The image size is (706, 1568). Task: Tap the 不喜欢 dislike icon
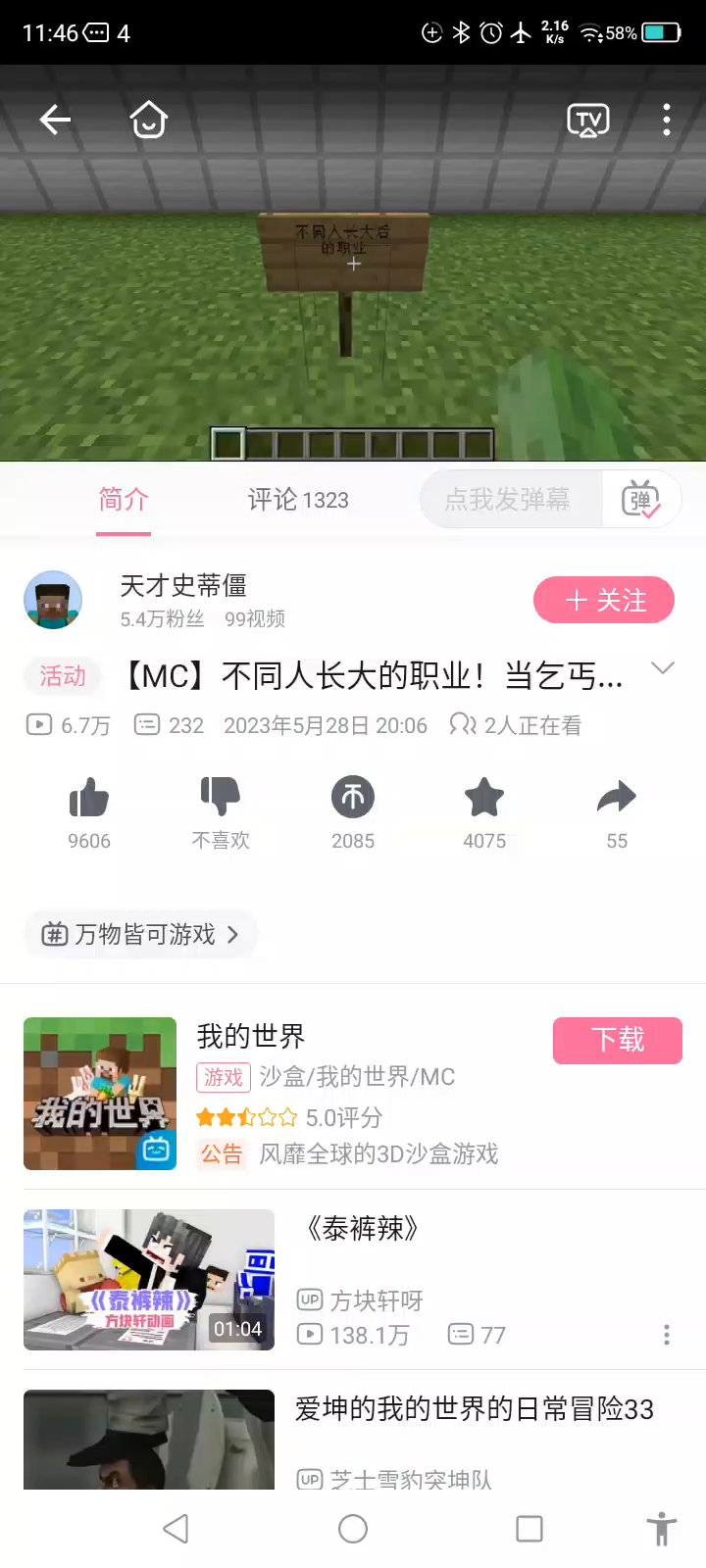[221, 798]
